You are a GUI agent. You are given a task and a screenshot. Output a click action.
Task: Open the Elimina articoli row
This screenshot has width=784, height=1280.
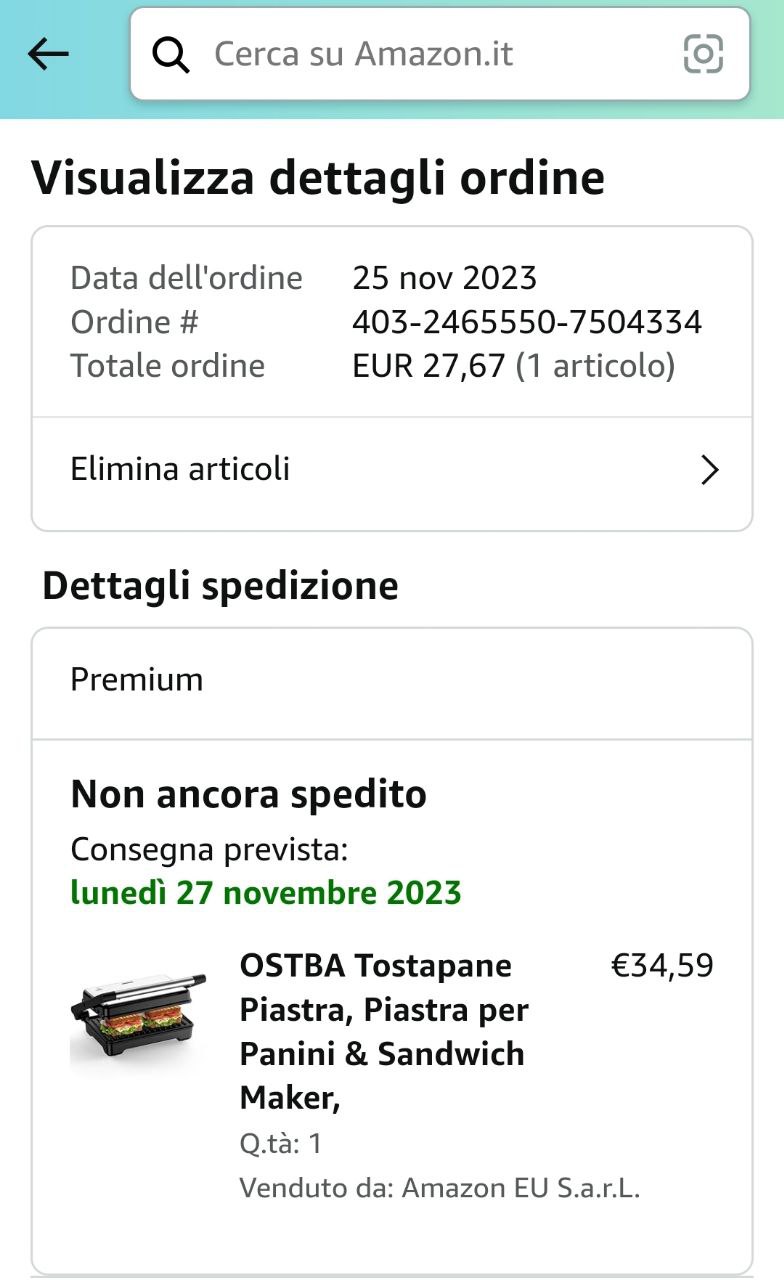click(392, 469)
